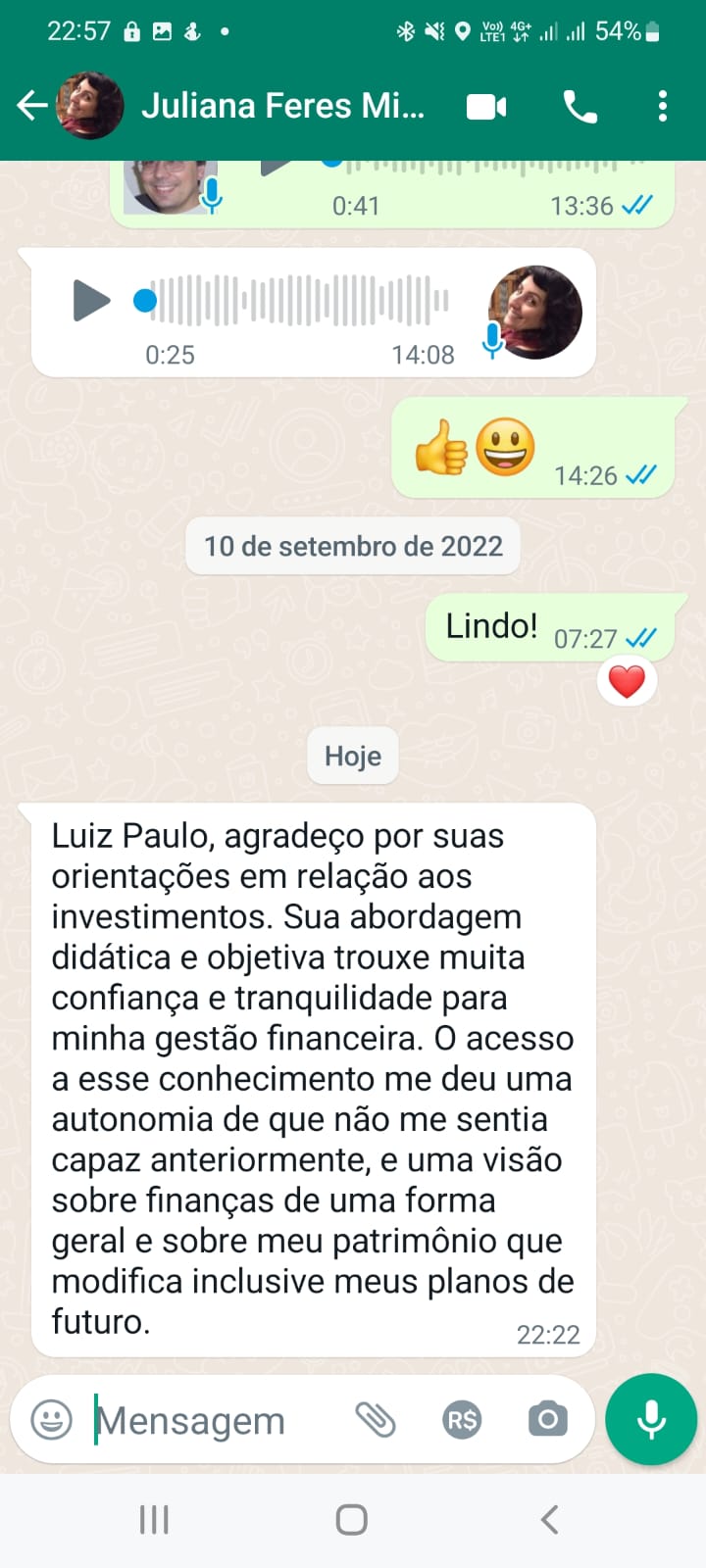Image resolution: width=706 pixels, height=1568 pixels.
Task: Open the emoji picker
Action: point(52,1419)
